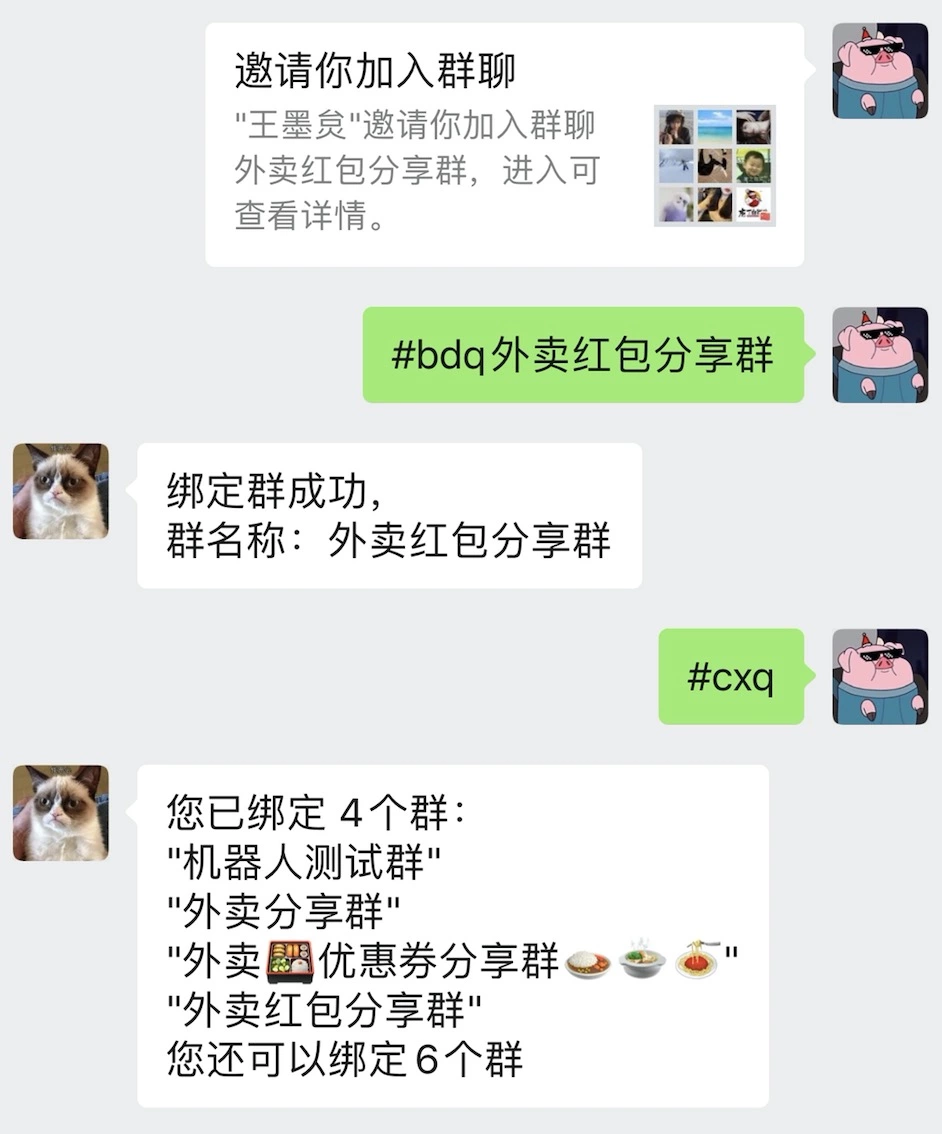Screen dimensions: 942x1134
Task: Tap the pig avatar beside the #cxq message
Action: coord(880,677)
